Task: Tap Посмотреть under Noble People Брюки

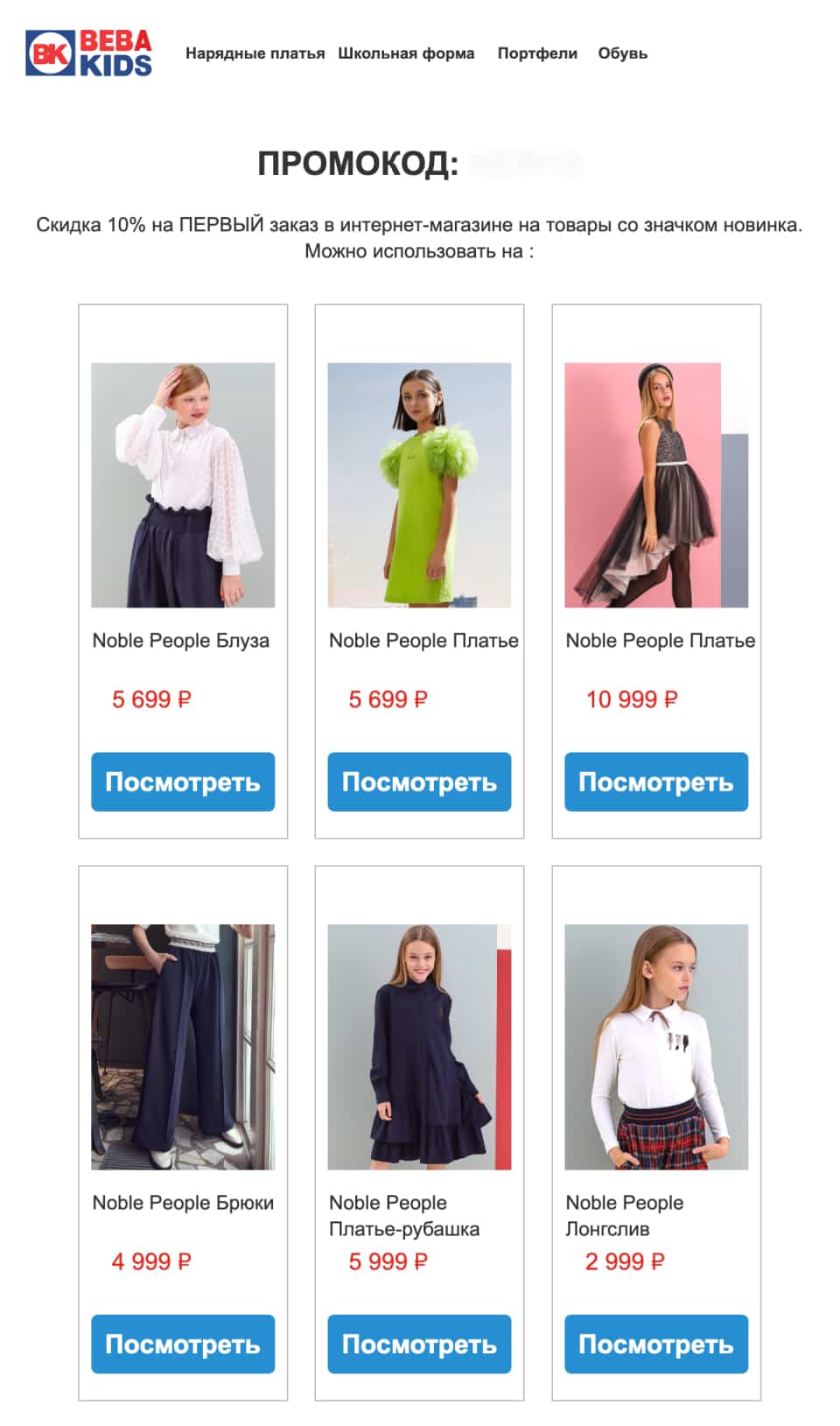Action: [183, 1344]
